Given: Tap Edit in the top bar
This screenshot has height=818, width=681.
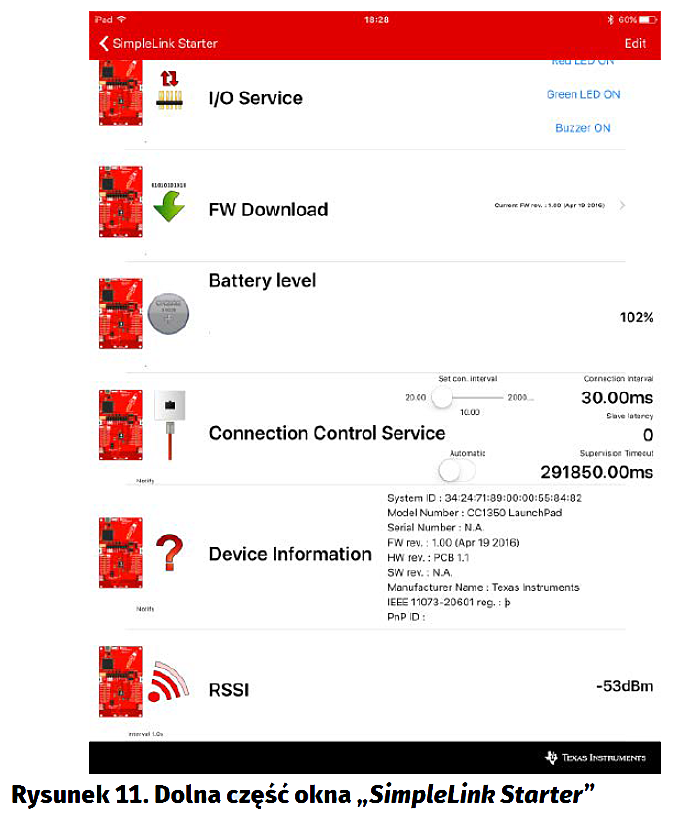Looking at the screenshot, I should click(x=635, y=44).
